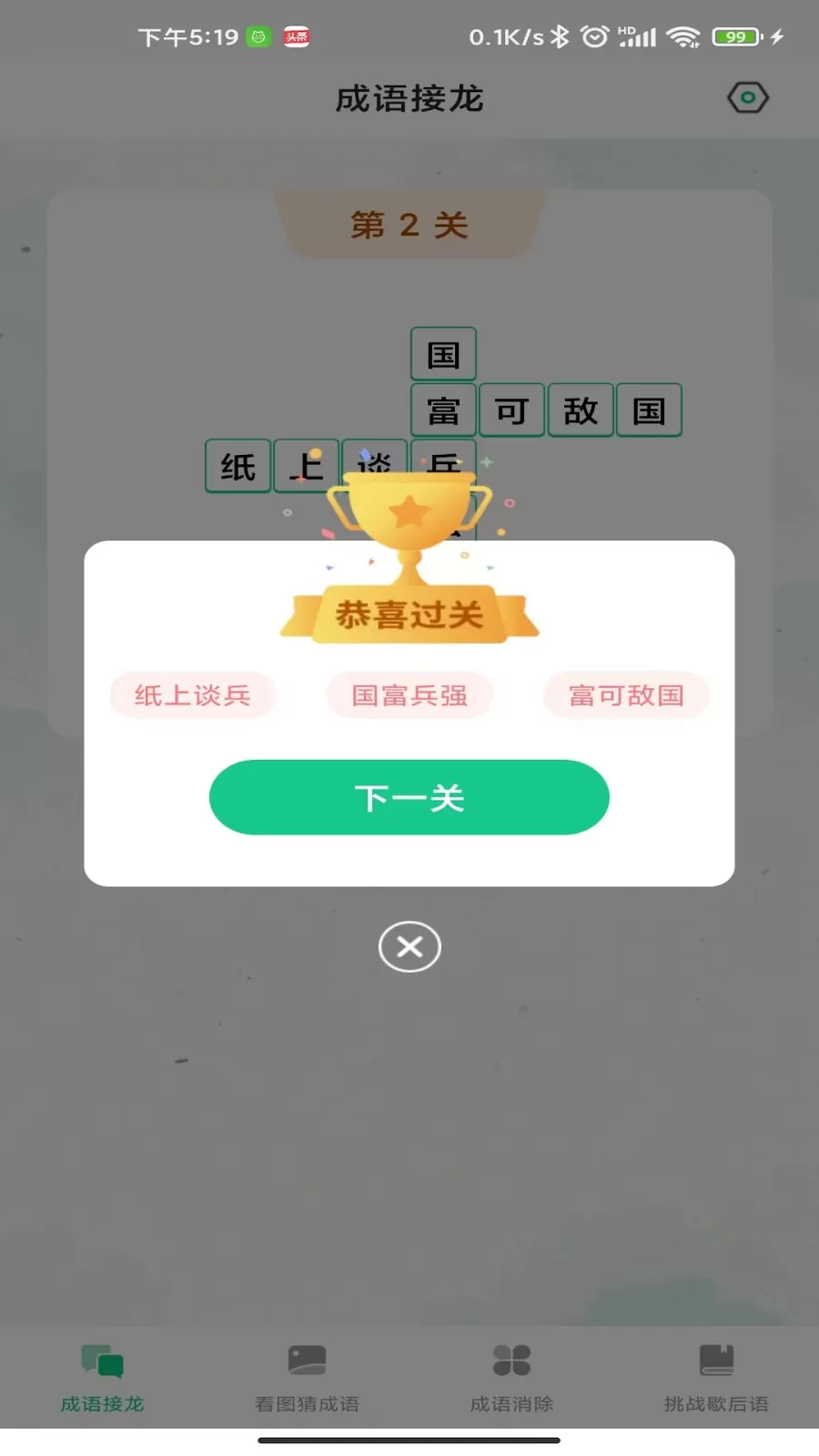Select the 纸上谈兵 idiom chip

[x=192, y=695]
